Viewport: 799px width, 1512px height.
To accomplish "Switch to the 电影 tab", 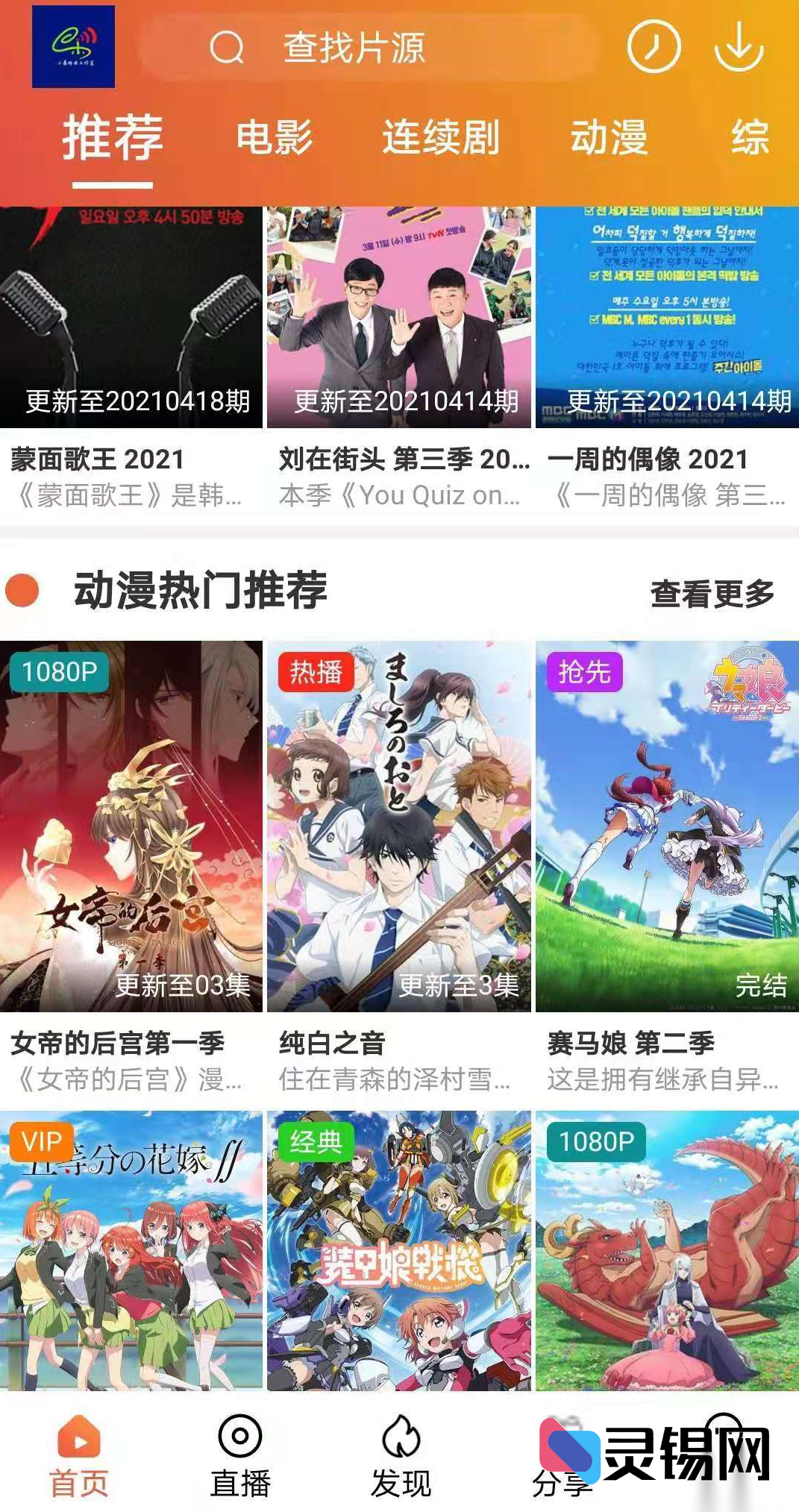I will 276,139.
